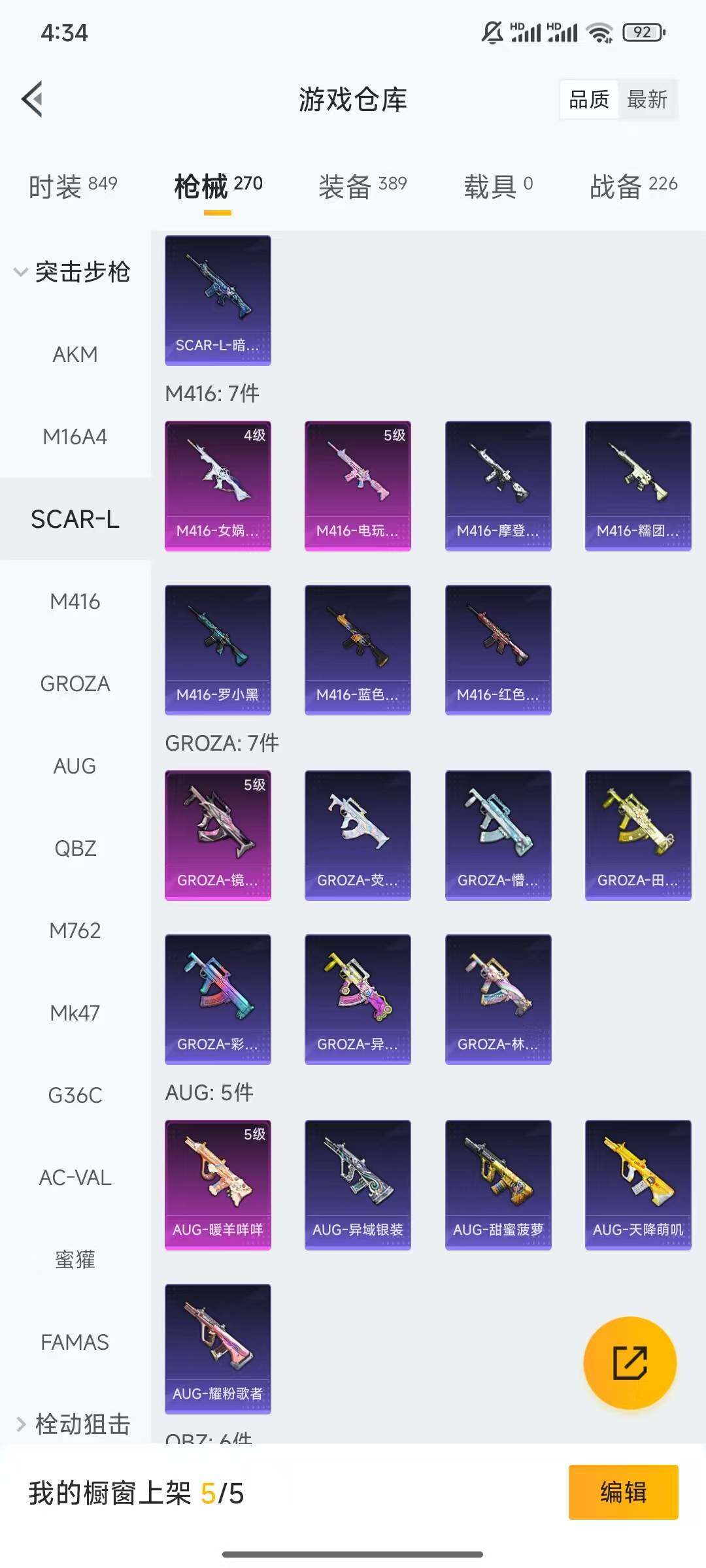706x1568 pixels.
Task: View the AUG-甜蜜菠萝 skin
Action: (498, 1184)
